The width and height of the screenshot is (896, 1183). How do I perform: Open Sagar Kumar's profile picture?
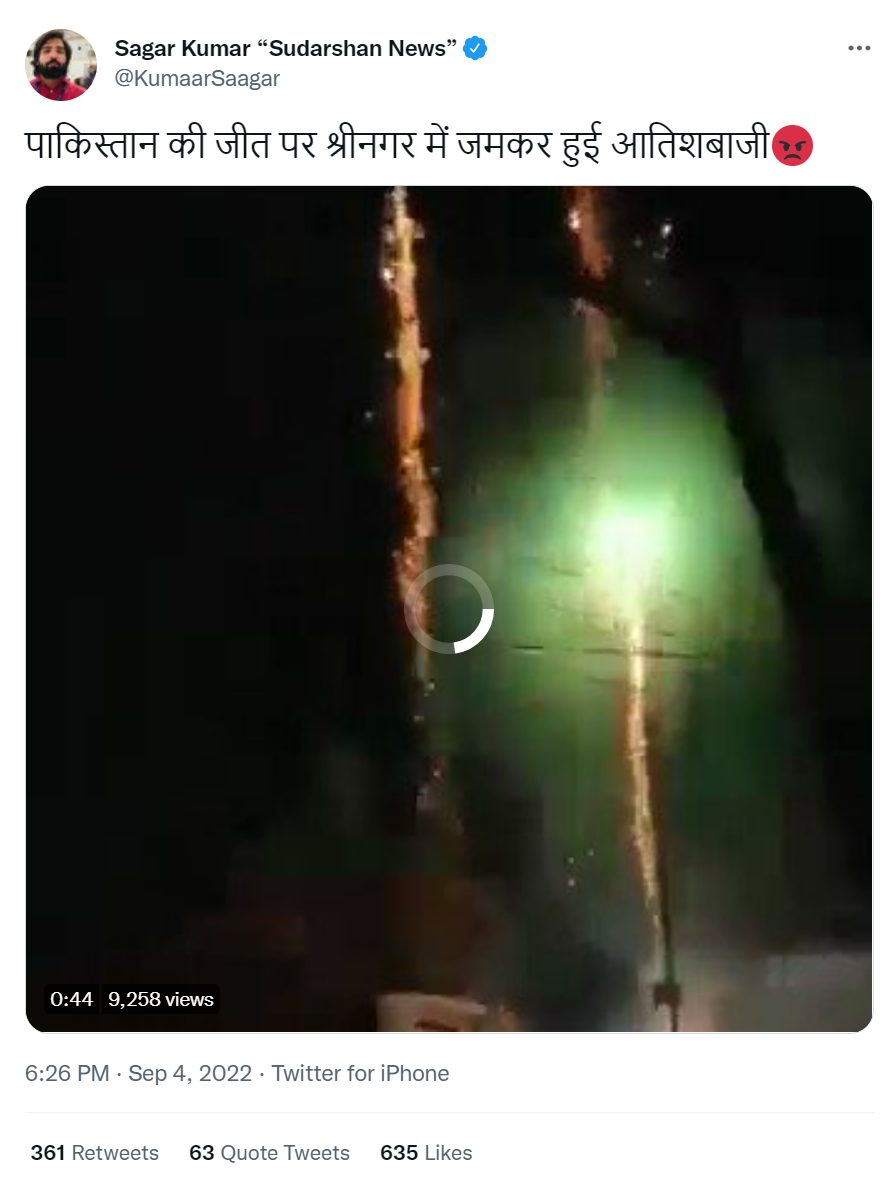pyautogui.click(x=61, y=65)
